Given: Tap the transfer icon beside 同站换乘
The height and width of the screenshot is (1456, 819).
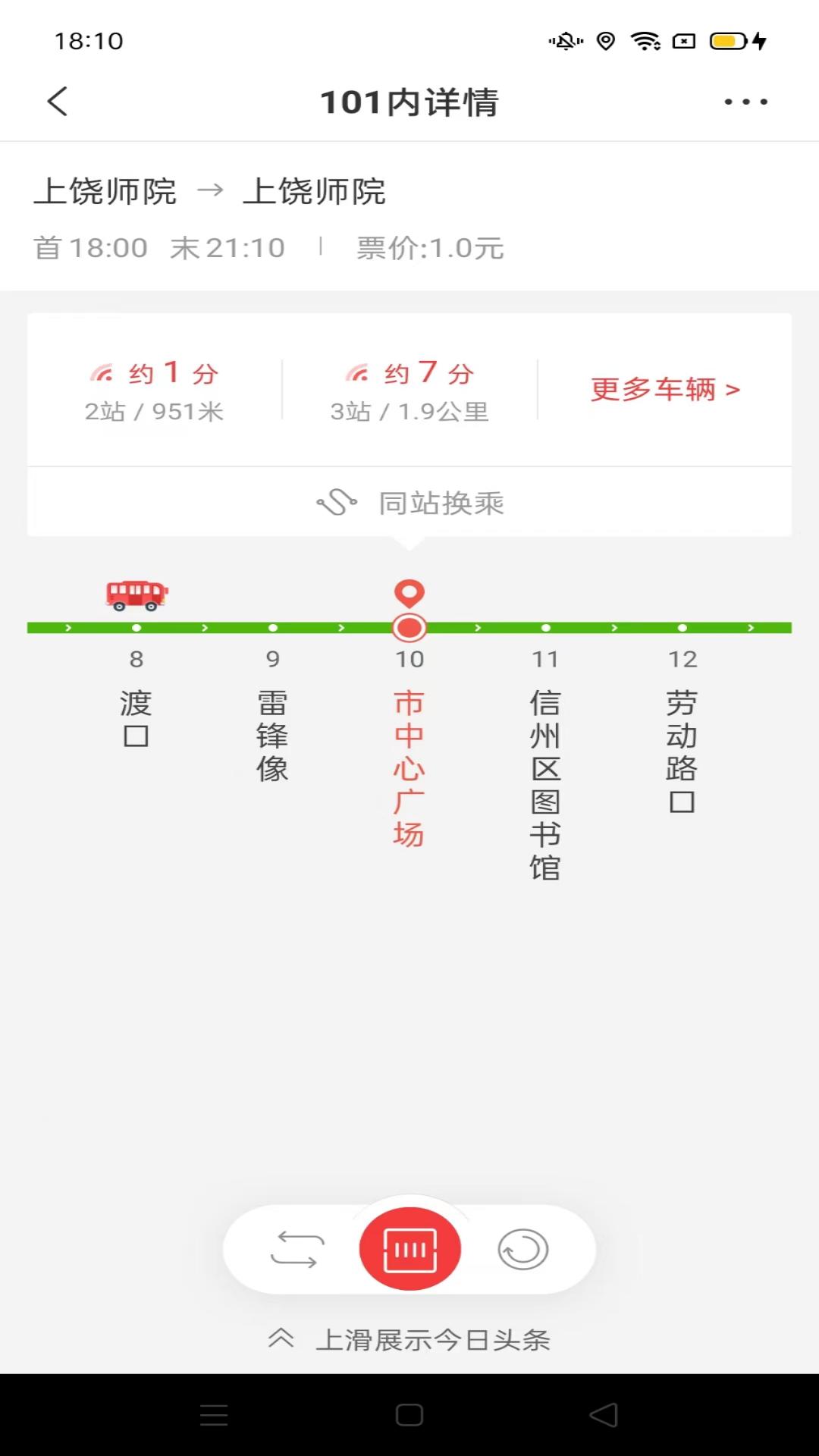Looking at the screenshot, I should coord(337,501).
